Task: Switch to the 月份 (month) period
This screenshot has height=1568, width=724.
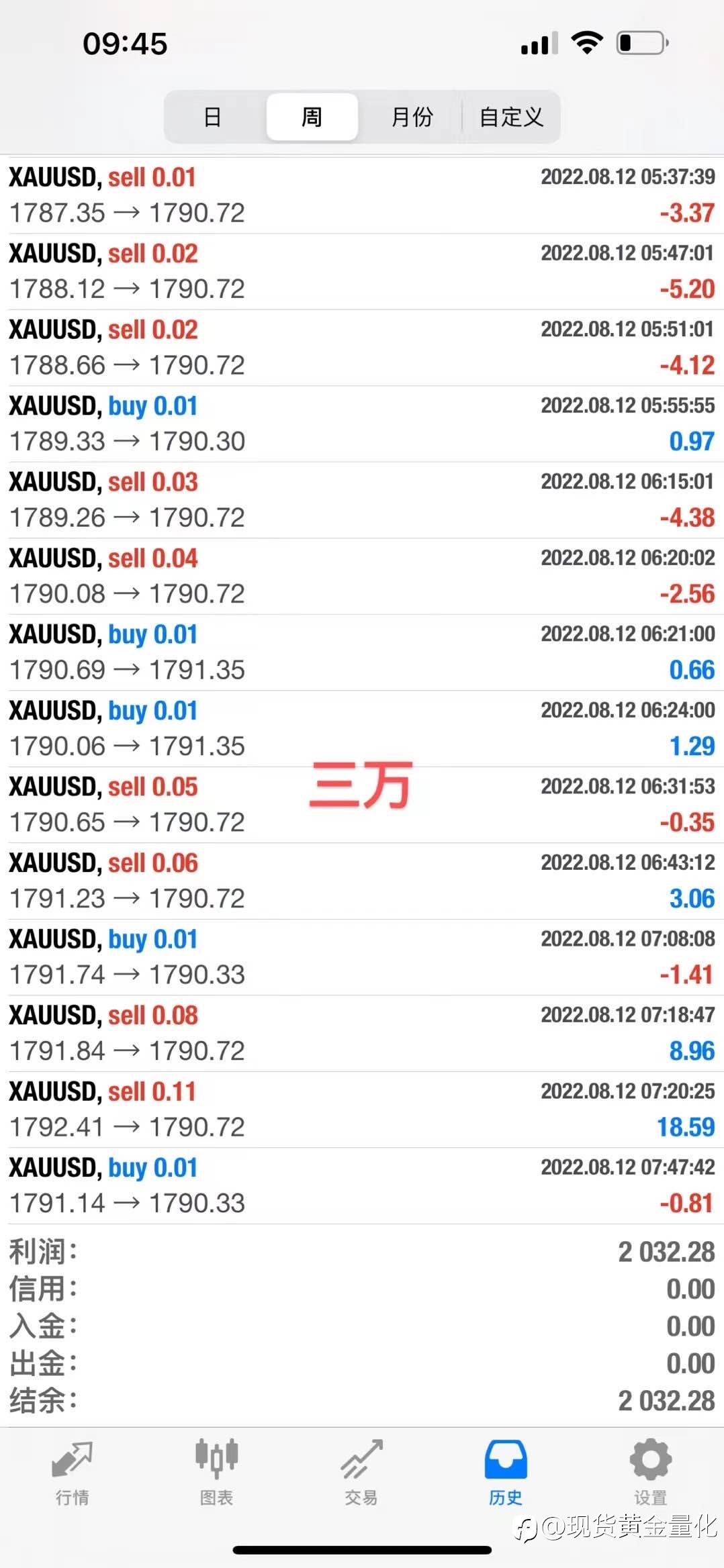Action: click(411, 117)
